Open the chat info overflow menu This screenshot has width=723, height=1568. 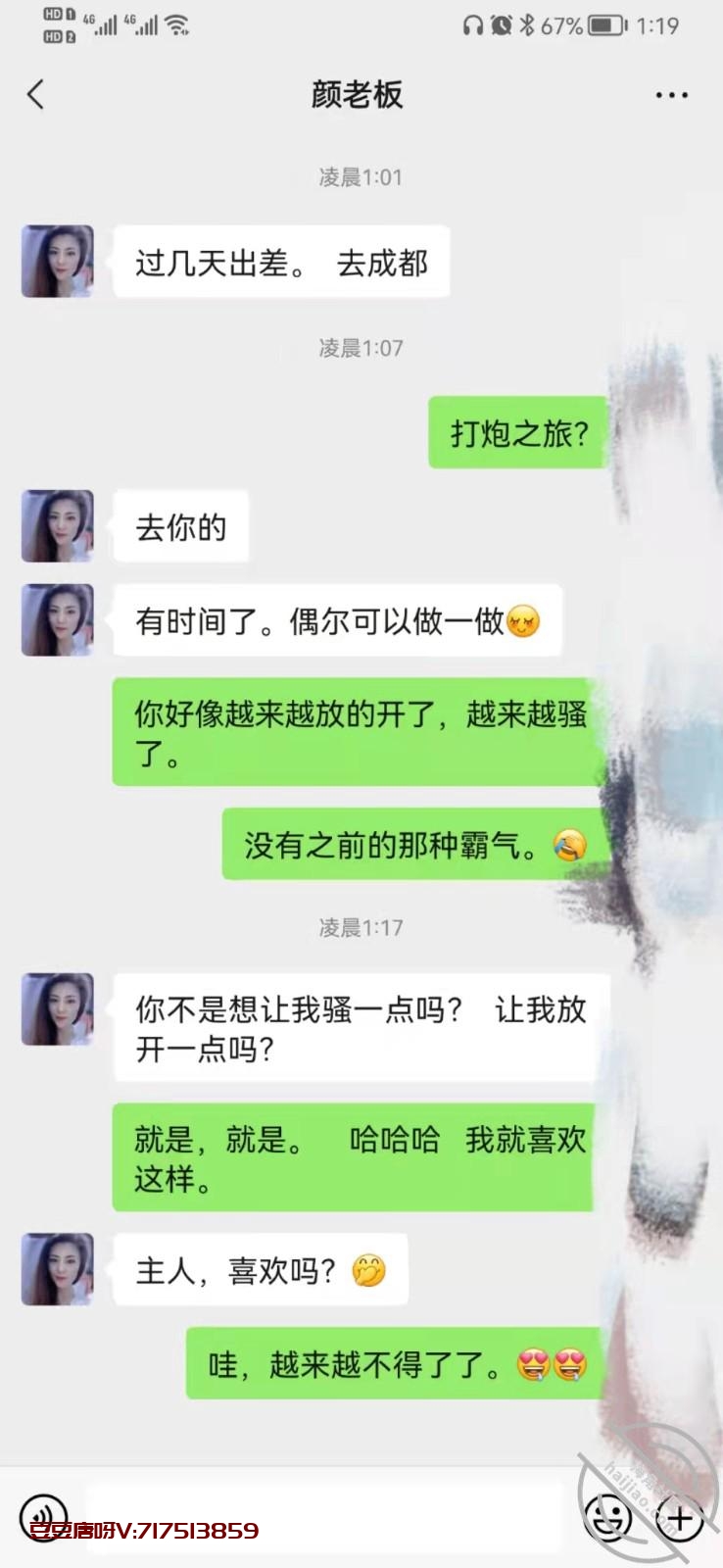(x=671, y=95)
